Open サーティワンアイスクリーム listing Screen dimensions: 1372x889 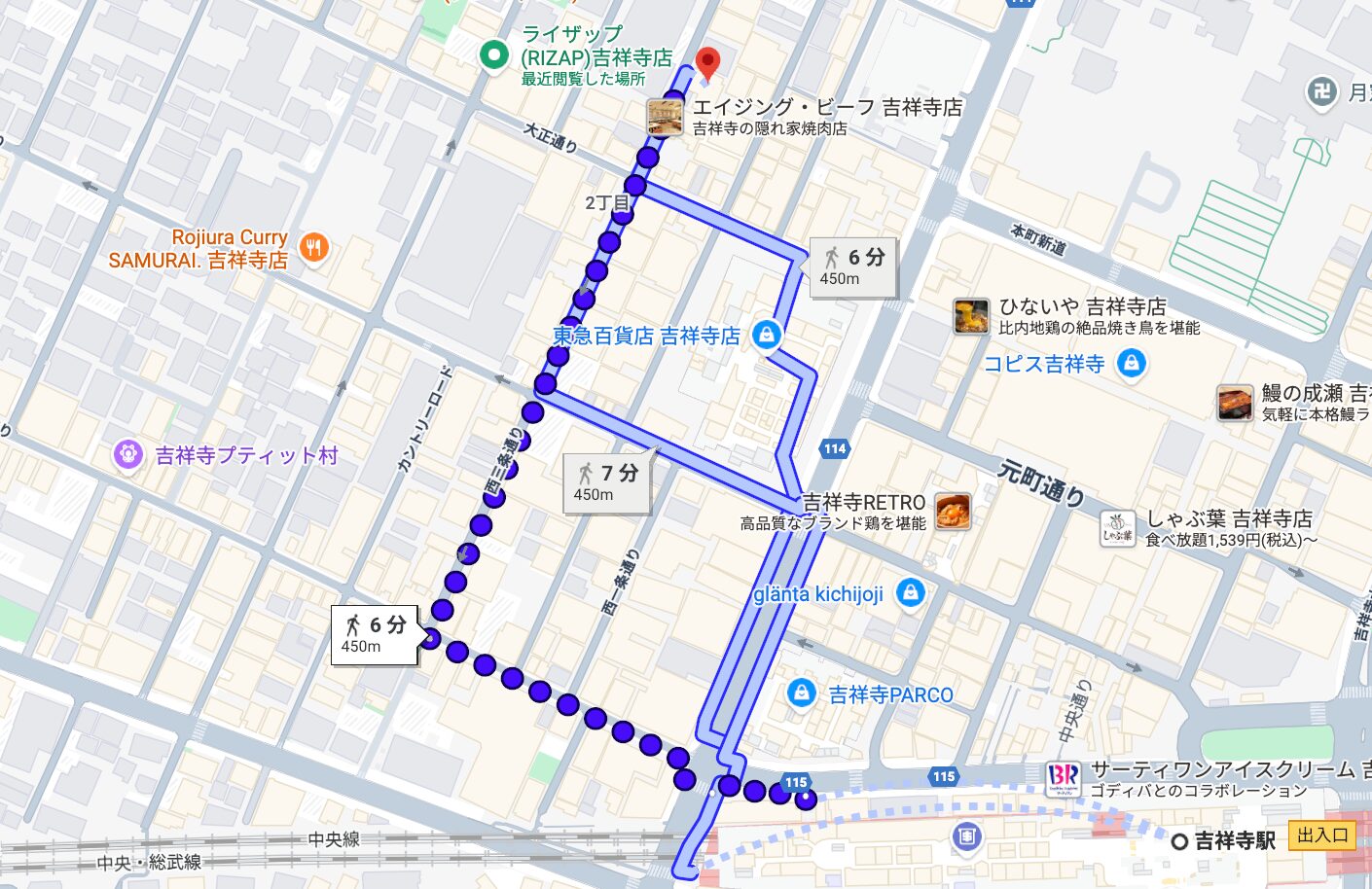1064,778
